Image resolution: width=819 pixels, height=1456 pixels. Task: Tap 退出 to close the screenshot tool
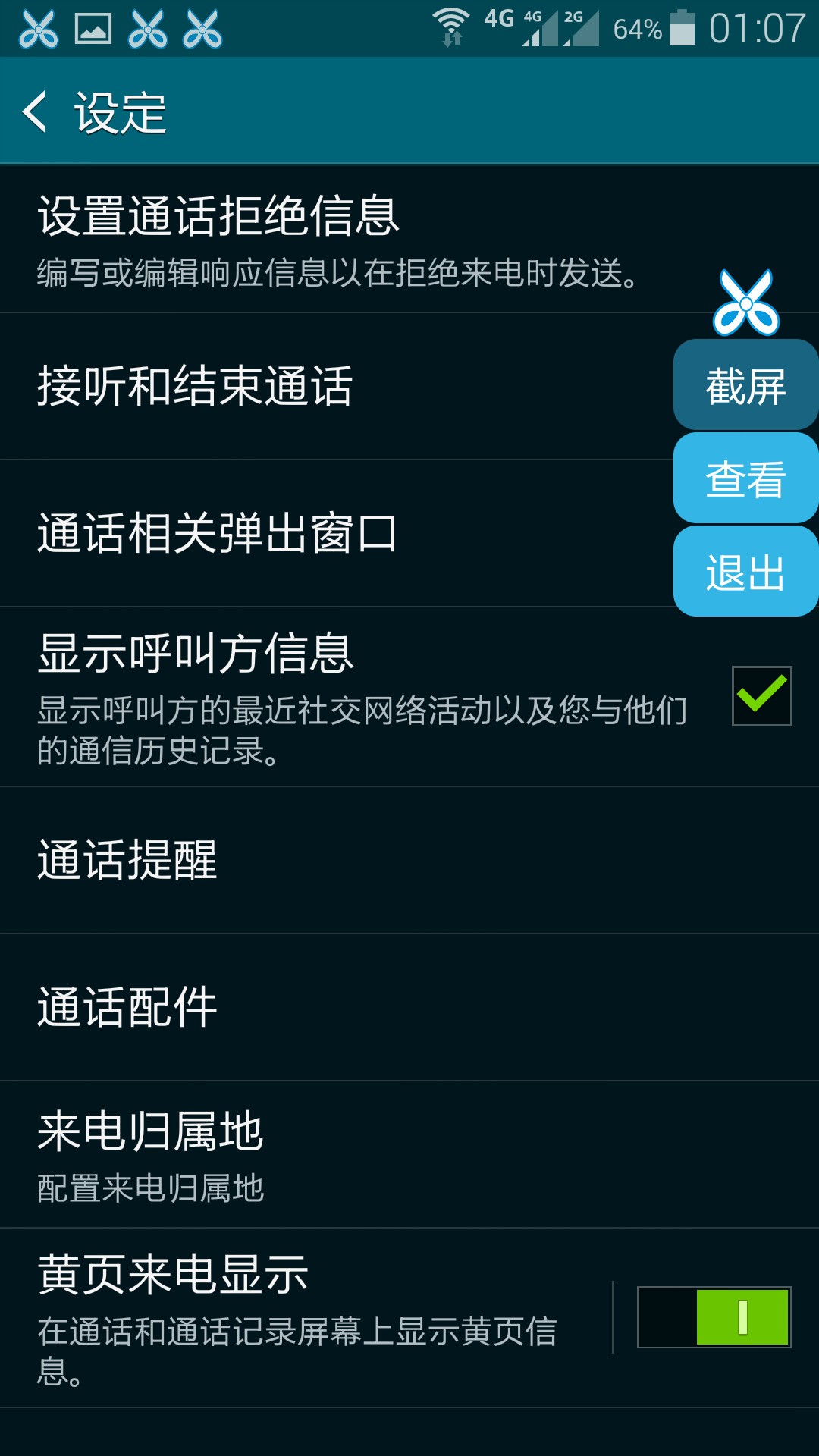click(745, 572)
